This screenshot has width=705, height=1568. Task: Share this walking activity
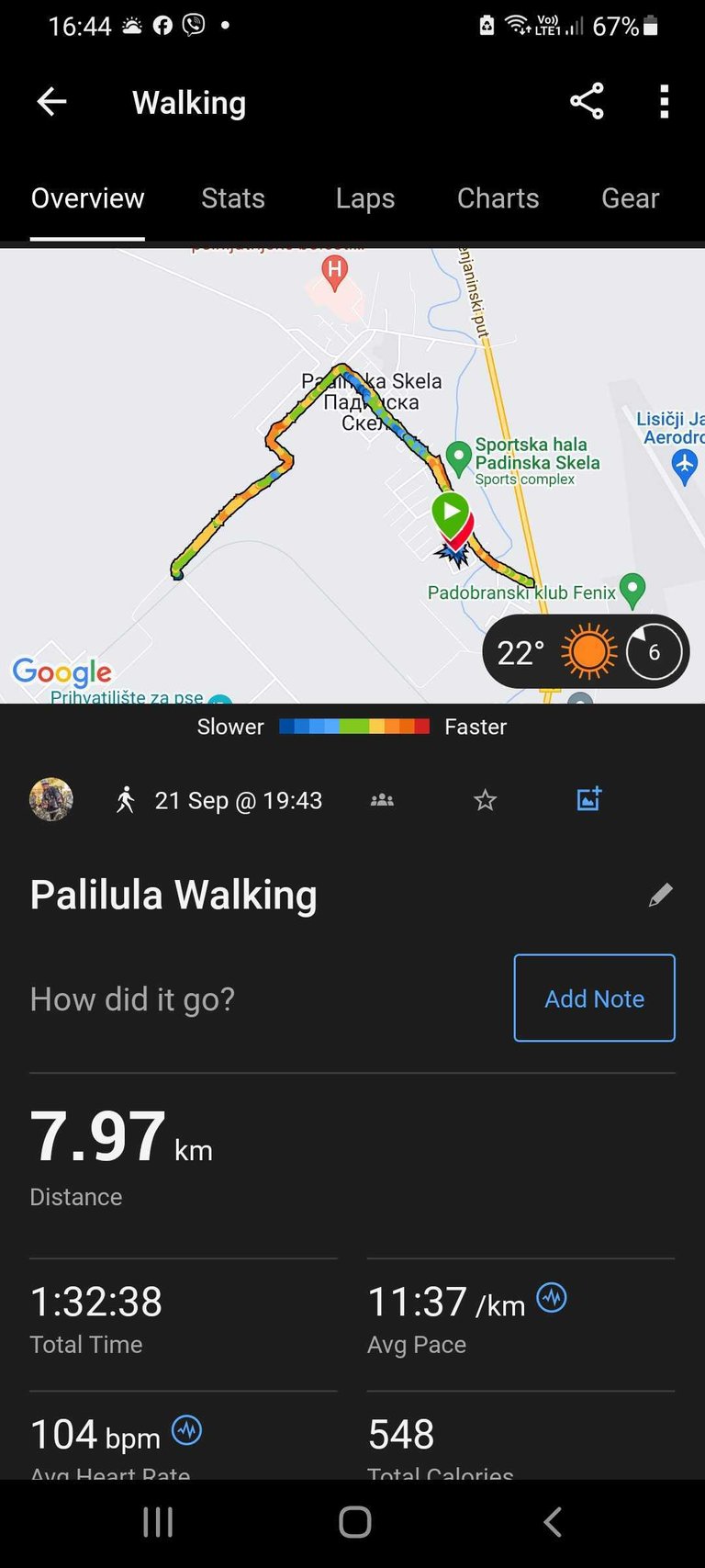[x=587, y=101]
